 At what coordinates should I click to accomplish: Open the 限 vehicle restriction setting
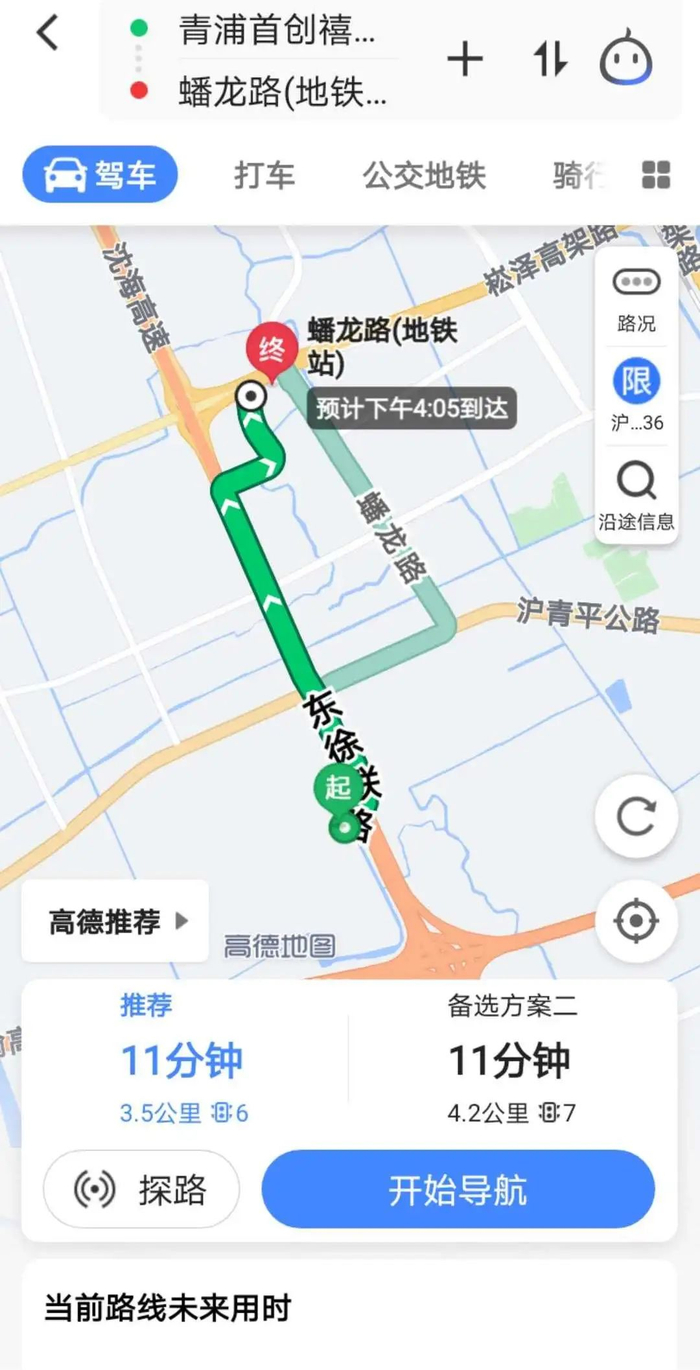point(637,395)
